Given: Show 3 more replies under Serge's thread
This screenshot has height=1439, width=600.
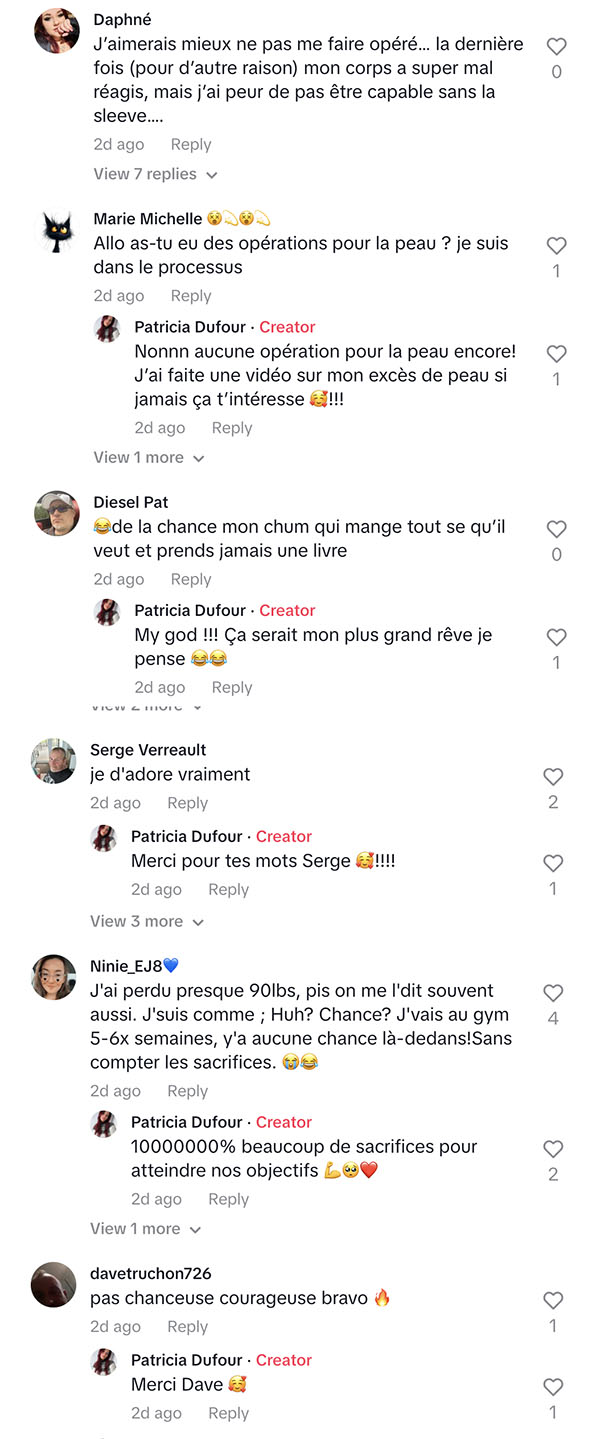Looking at the screenshot, I should tap(146, 921).
